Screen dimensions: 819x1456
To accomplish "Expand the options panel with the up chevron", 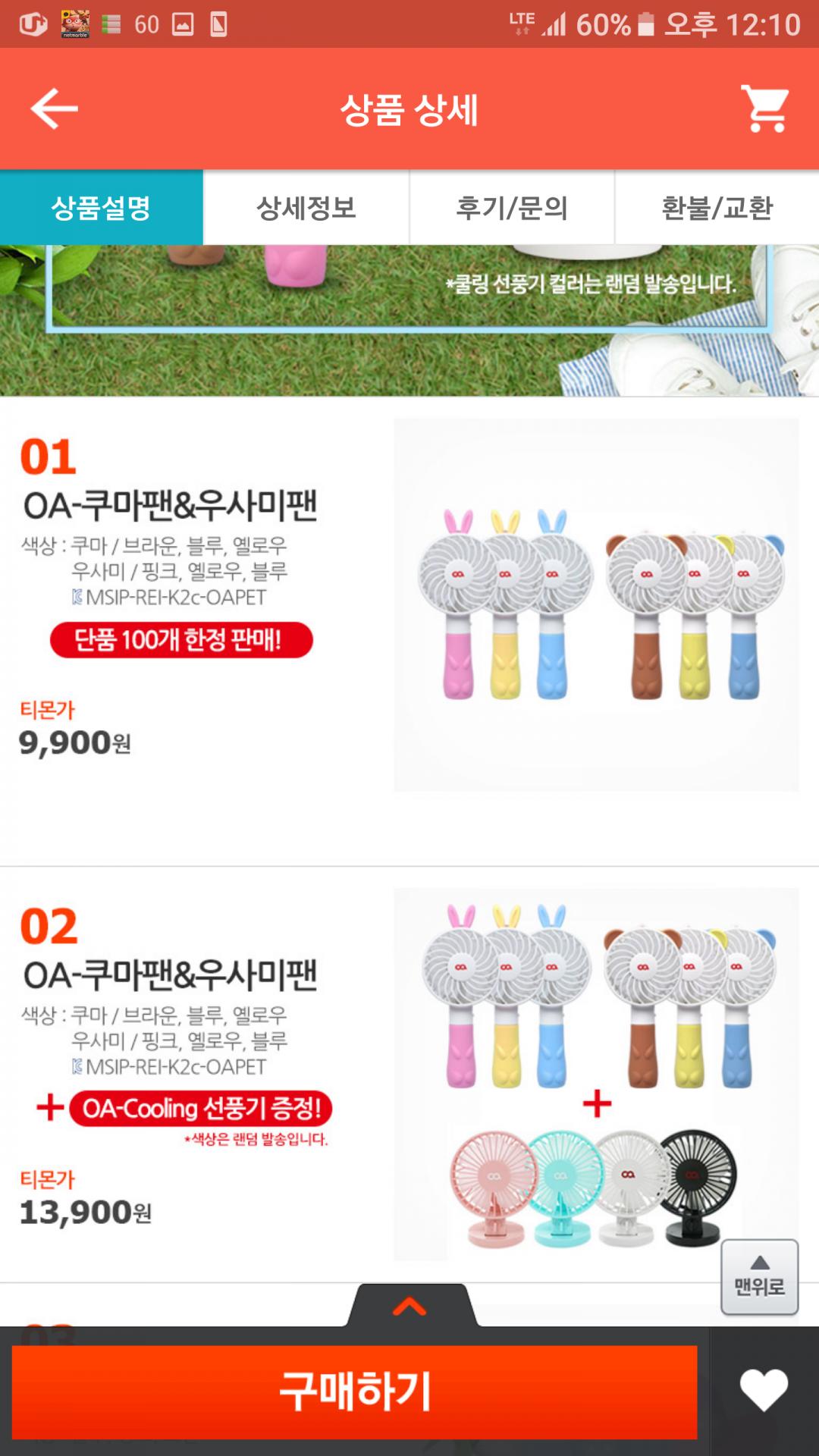I will pyautogui.click(x=409, y=1306).
